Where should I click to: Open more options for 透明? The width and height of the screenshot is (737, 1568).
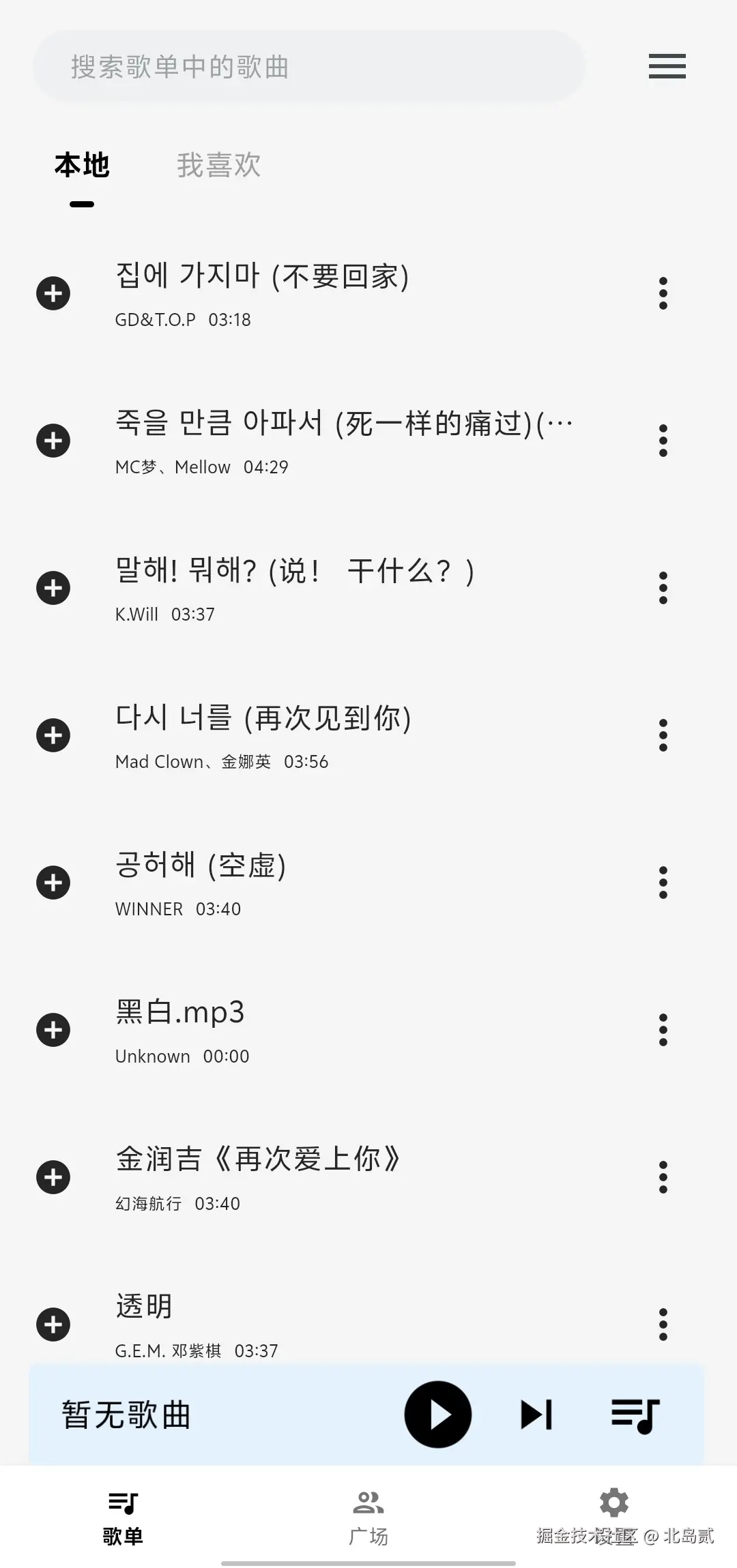pyautogui.click(x=663, y=1325)
